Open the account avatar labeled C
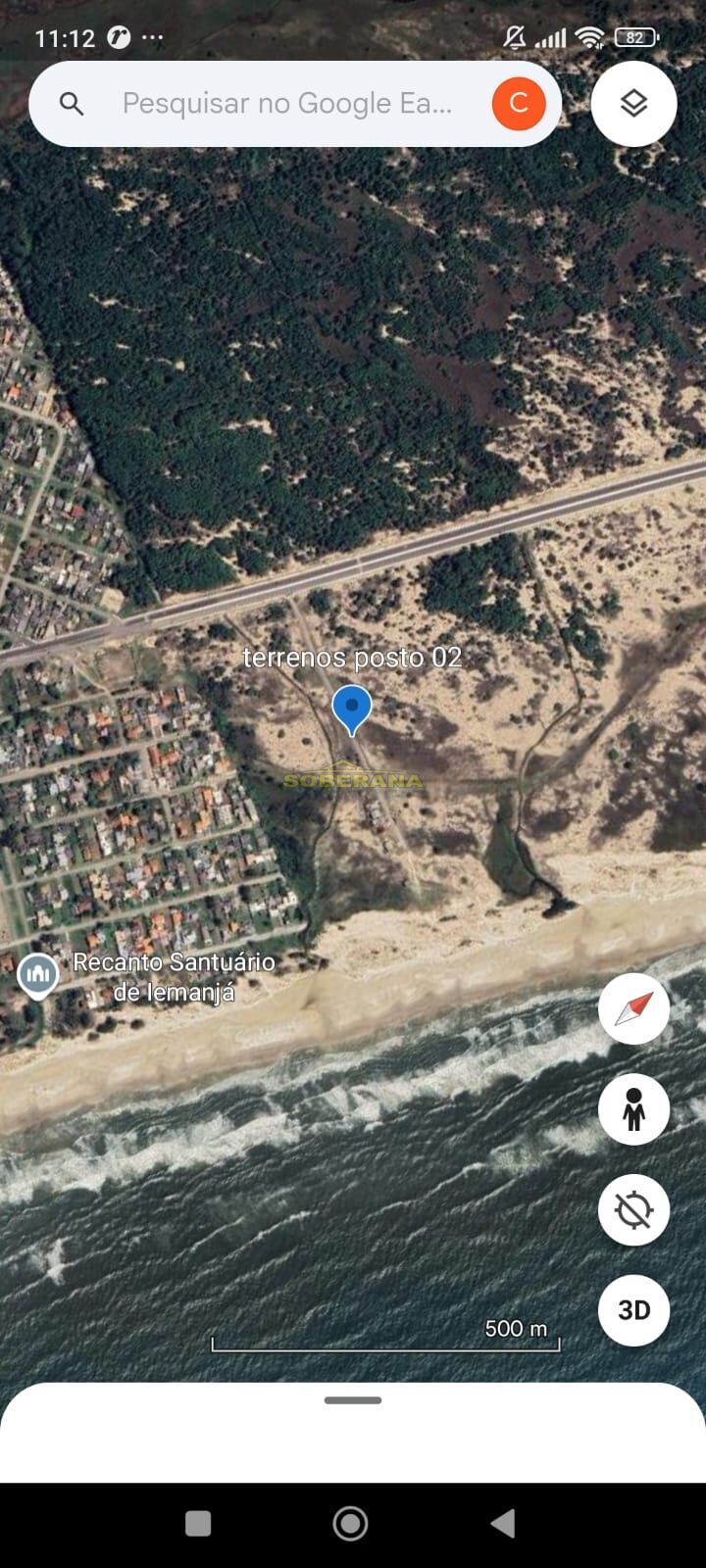Viewport: 706px width, 1568px height. [519, 104]
